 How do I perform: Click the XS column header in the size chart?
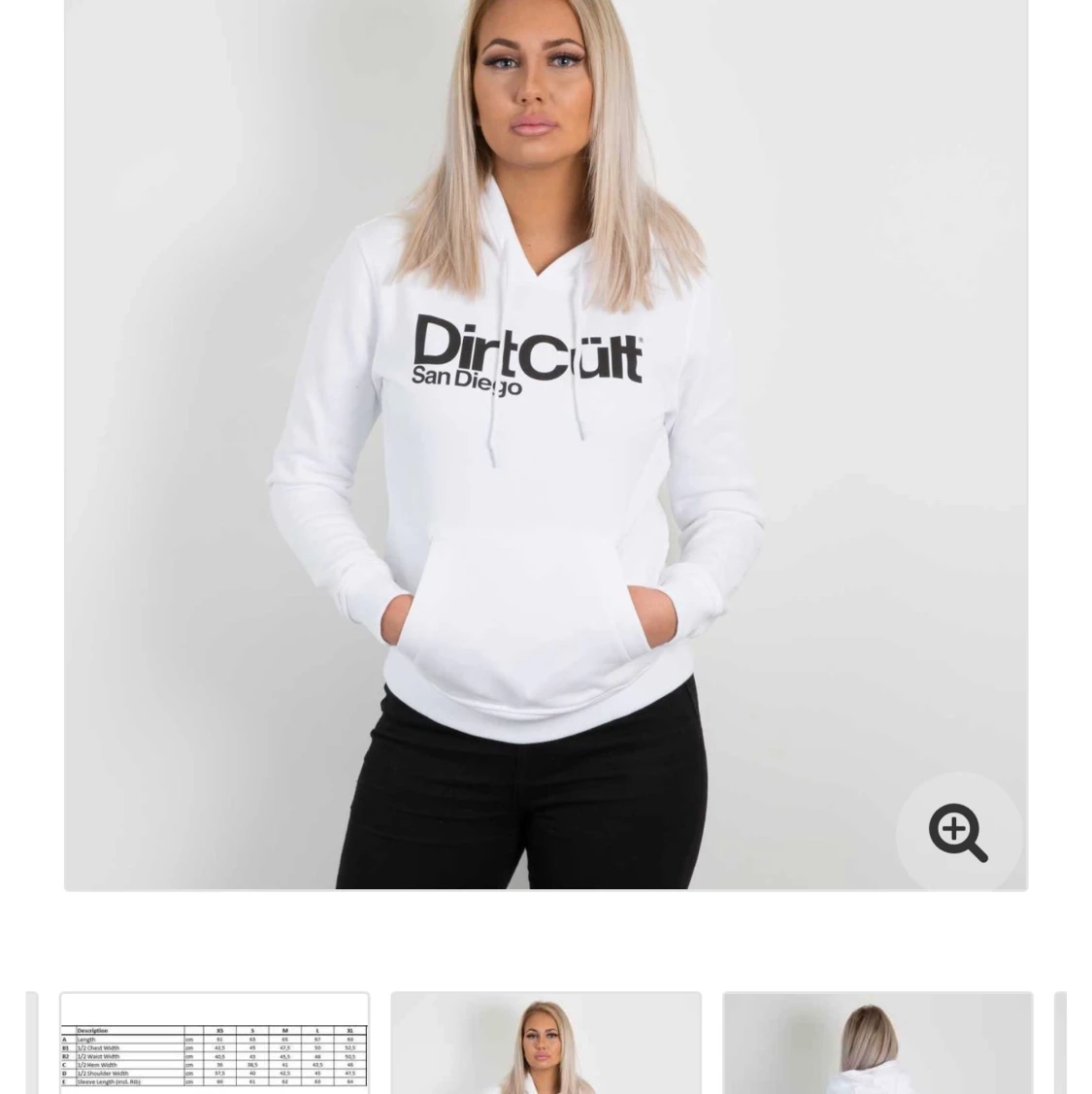219,1030
